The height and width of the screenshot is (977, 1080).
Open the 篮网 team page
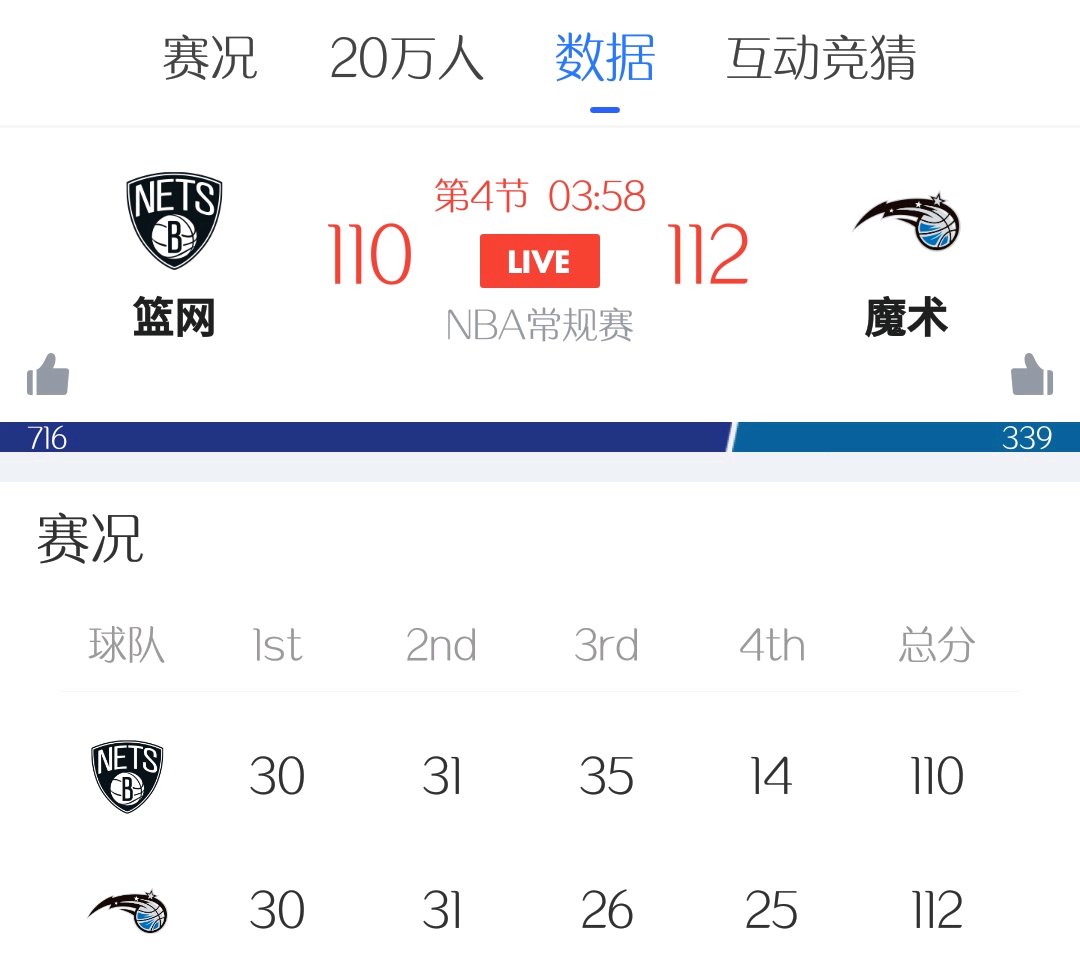coord(174,255)
